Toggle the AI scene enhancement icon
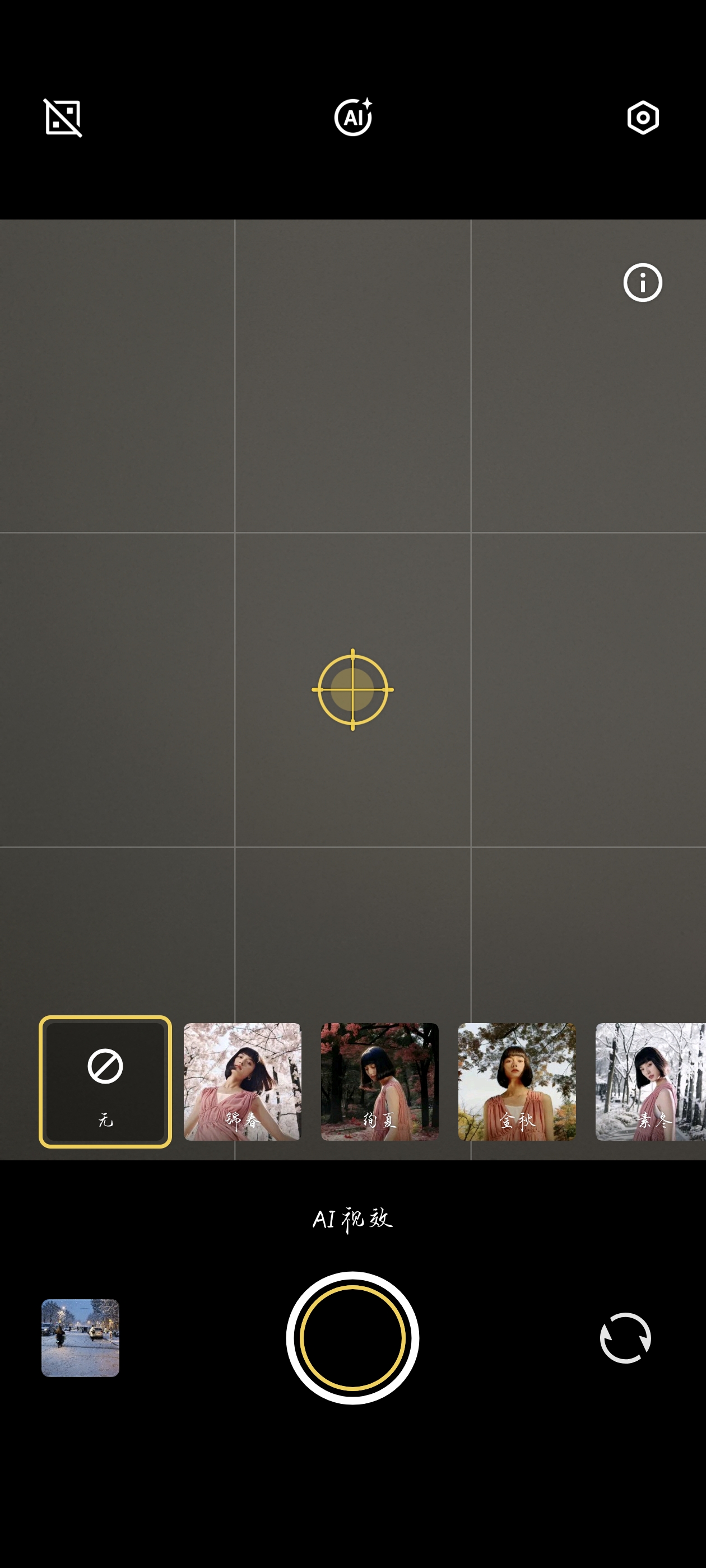The height and width of the screenshot is (1568, 706). pos(352,117)
